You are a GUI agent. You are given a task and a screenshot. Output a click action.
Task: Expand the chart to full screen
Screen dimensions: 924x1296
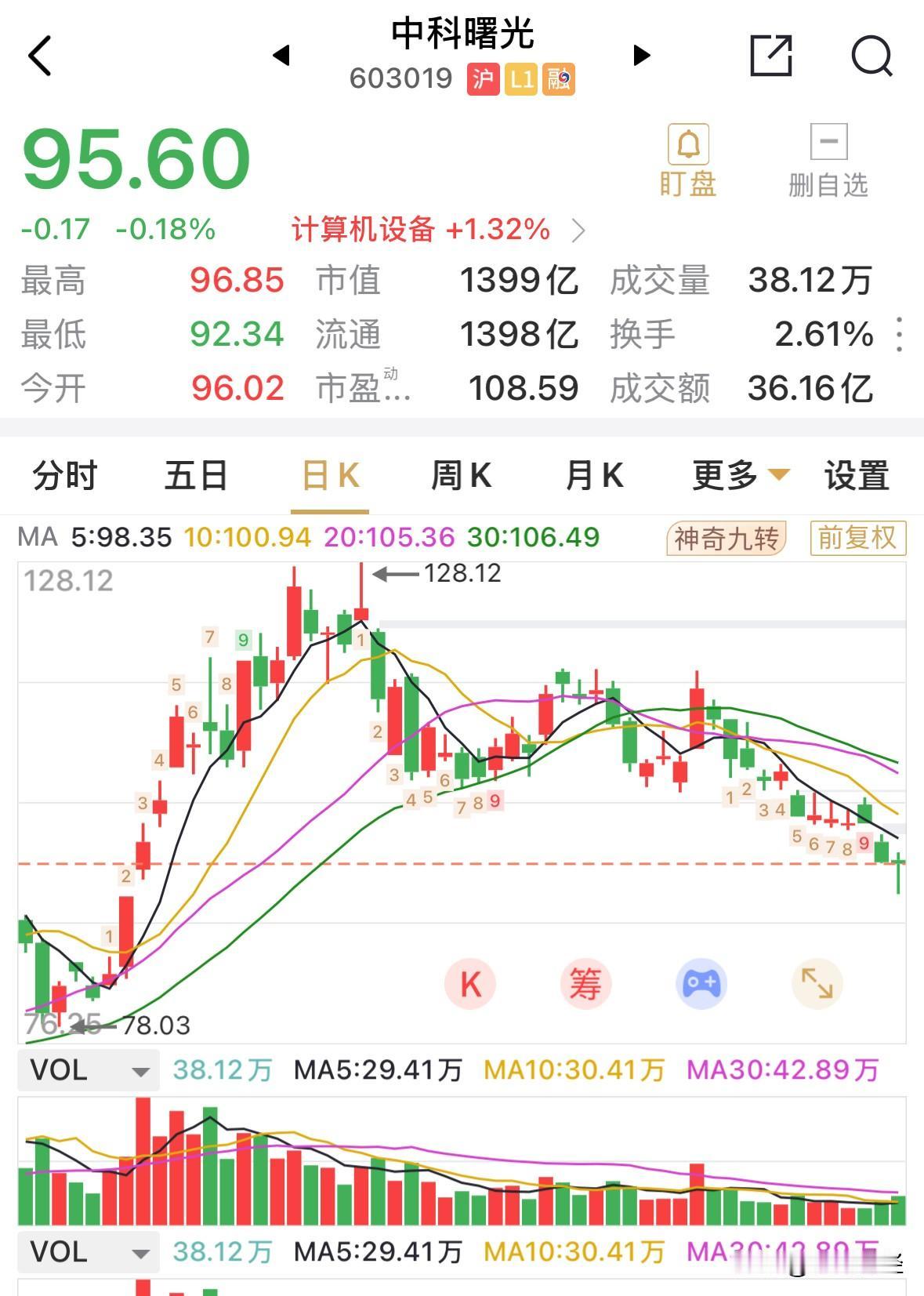pos(817,984)
